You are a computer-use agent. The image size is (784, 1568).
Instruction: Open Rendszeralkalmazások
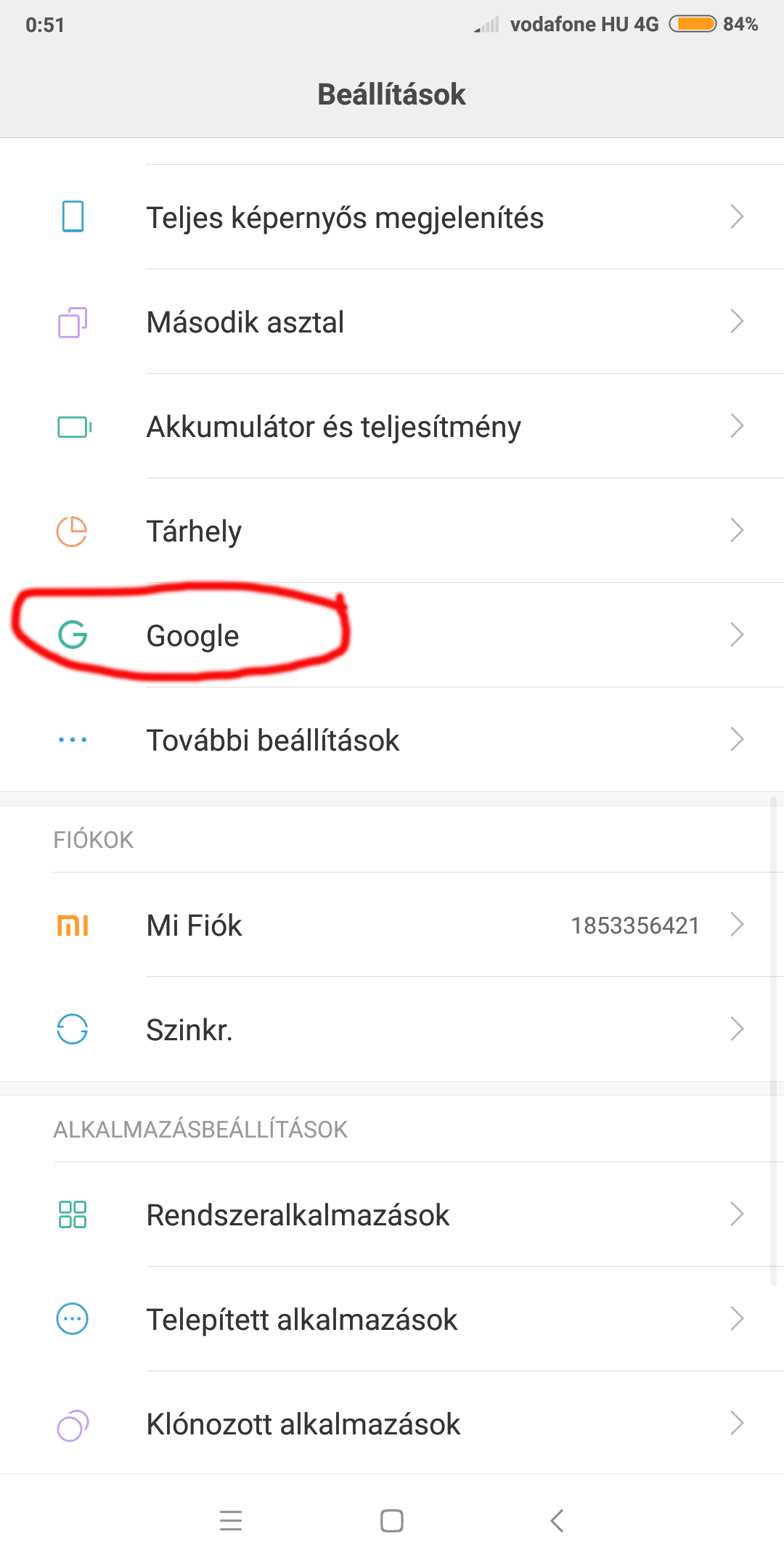(x=392, y=1214)
